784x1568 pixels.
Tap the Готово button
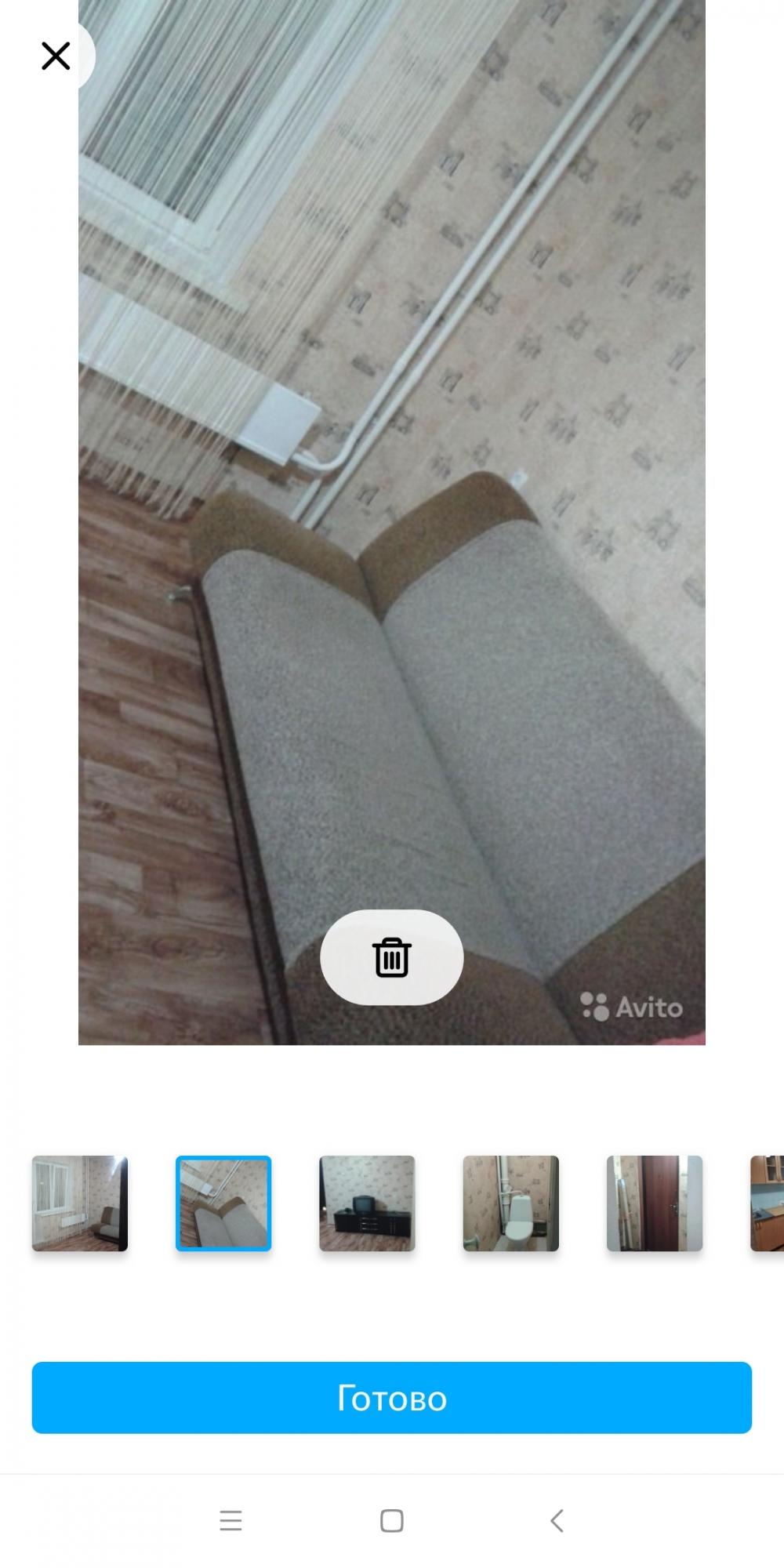[392, 1398]
